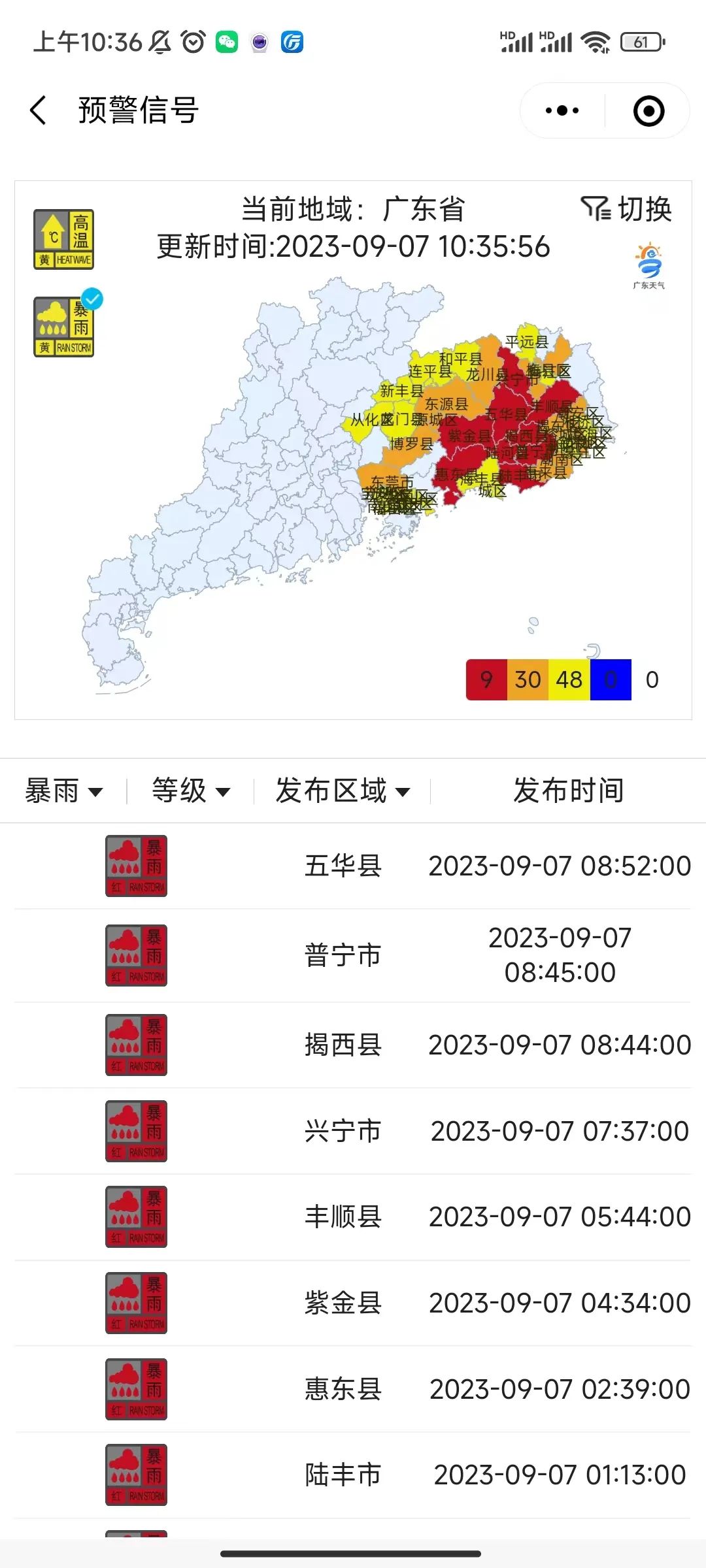Close the mini program with the circle button

pyautogui.click(x=648, y=110)
